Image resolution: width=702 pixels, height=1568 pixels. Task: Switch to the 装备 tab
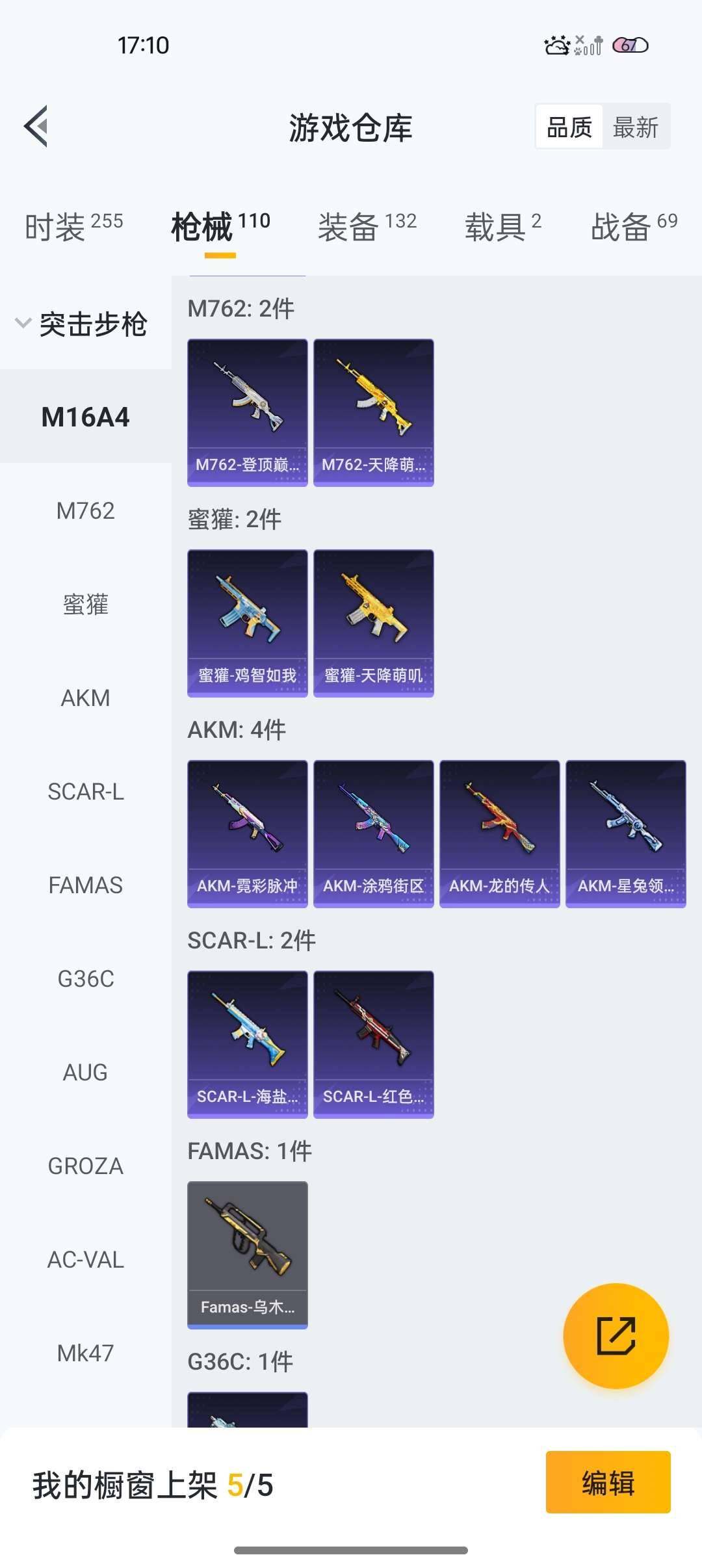tap(367, 227)
